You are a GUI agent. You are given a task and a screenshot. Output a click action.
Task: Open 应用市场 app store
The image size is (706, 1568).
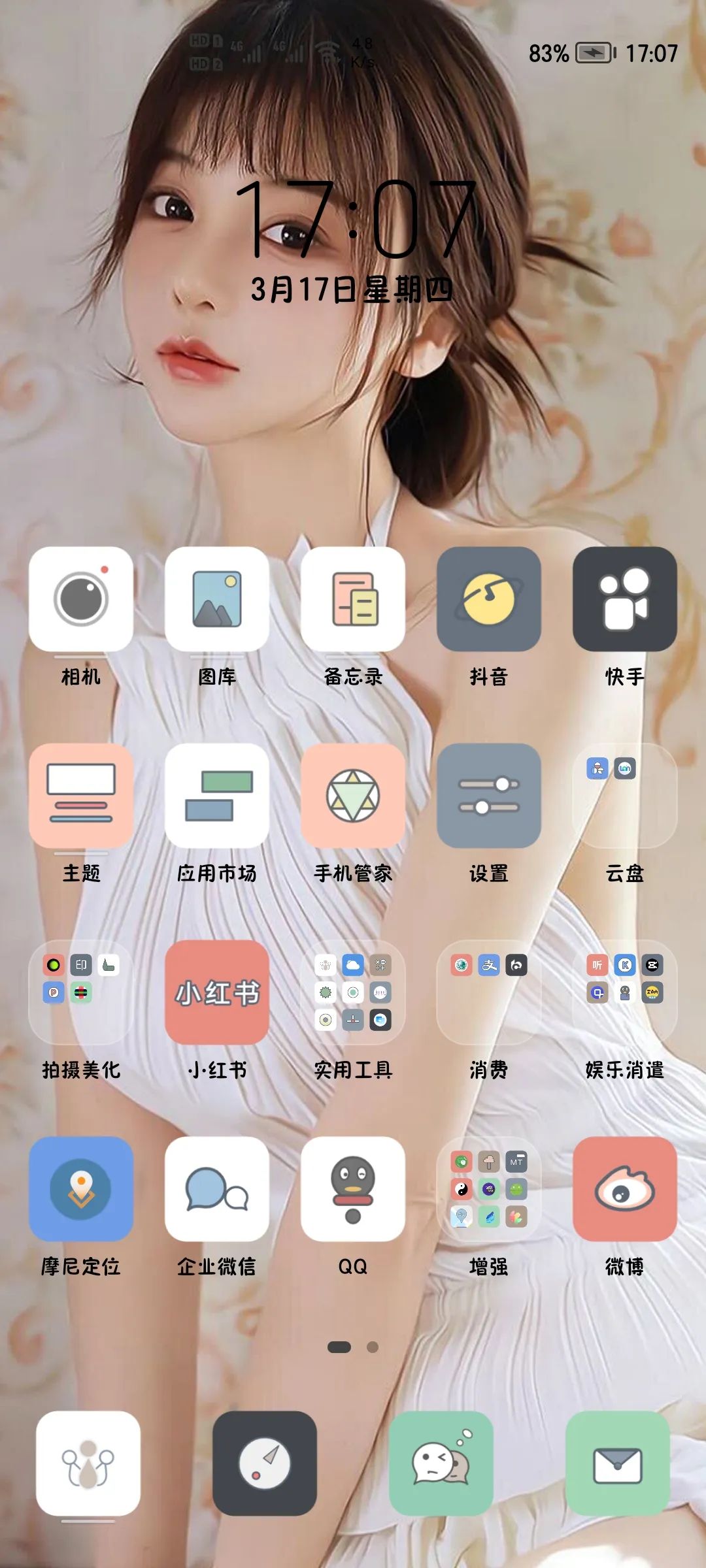click(x=217, y=796)
